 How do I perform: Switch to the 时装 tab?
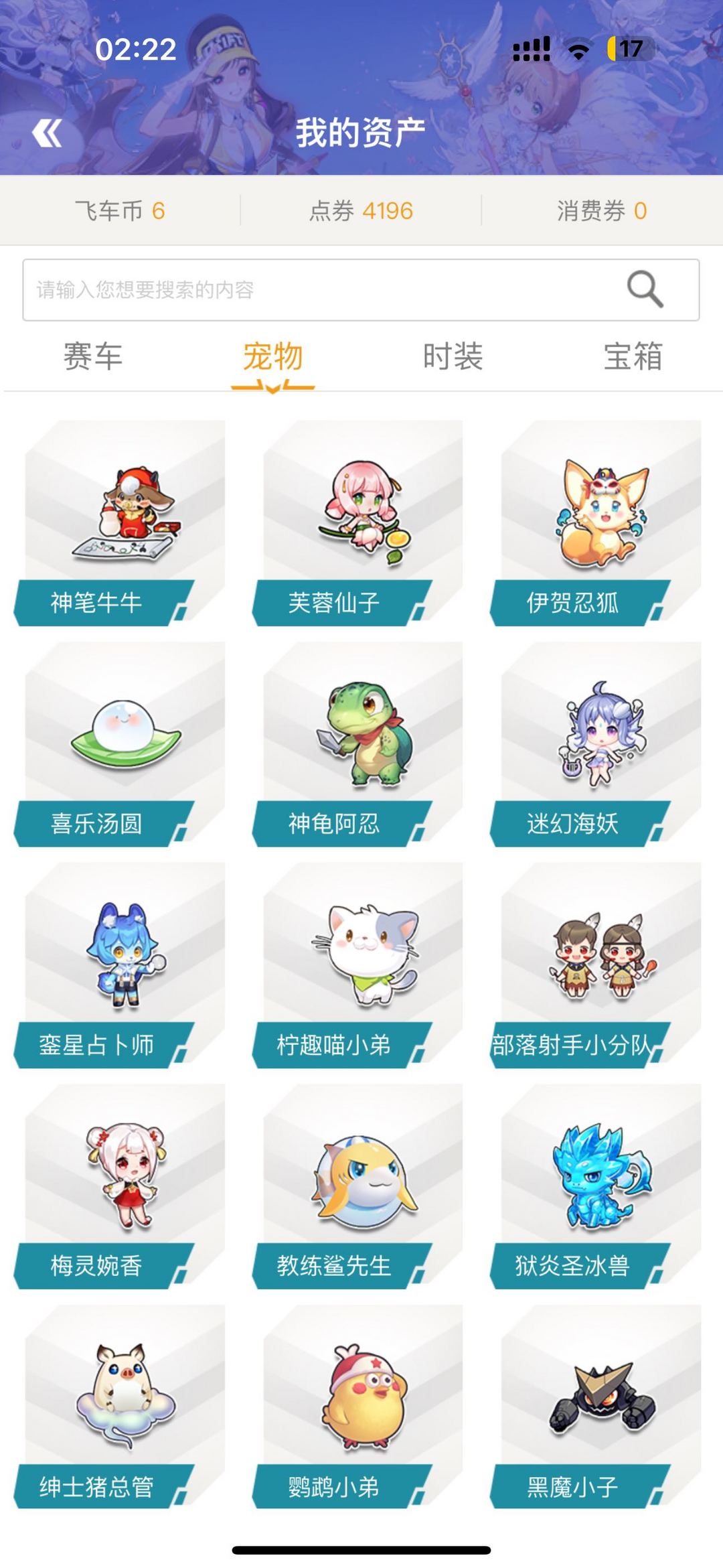453,356
